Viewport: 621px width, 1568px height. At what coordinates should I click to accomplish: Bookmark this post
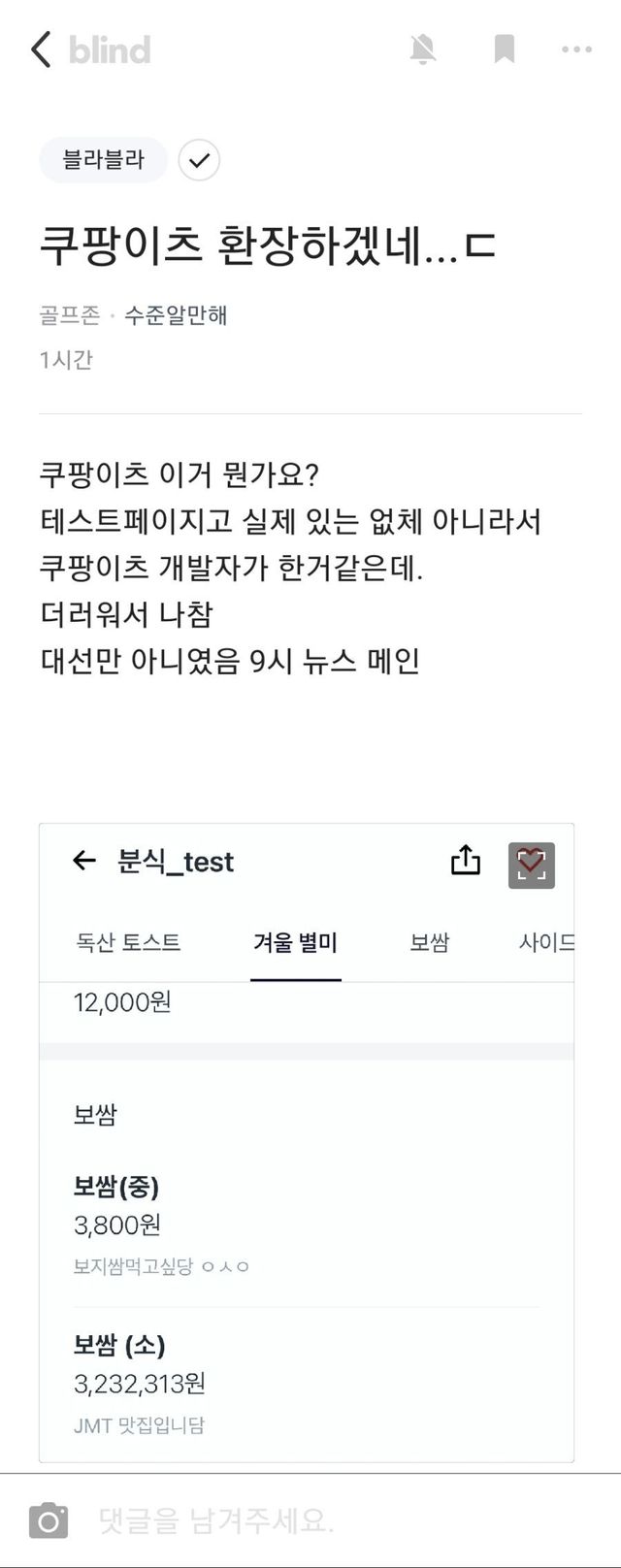[504, 49]
